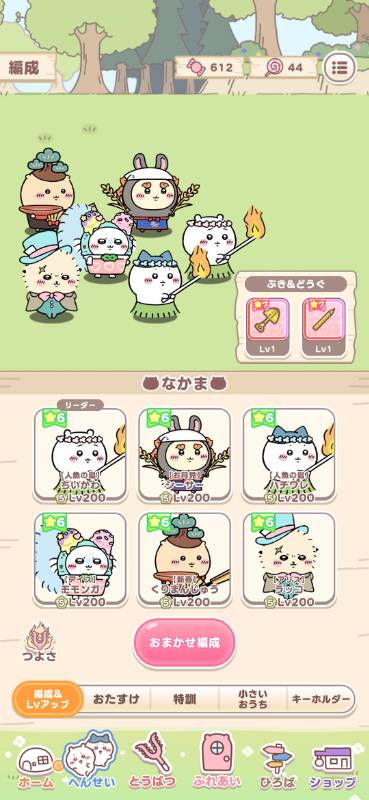Open ショップ in bottom navigation
This screenshot has width=369, height=800.
coord(333,767)
